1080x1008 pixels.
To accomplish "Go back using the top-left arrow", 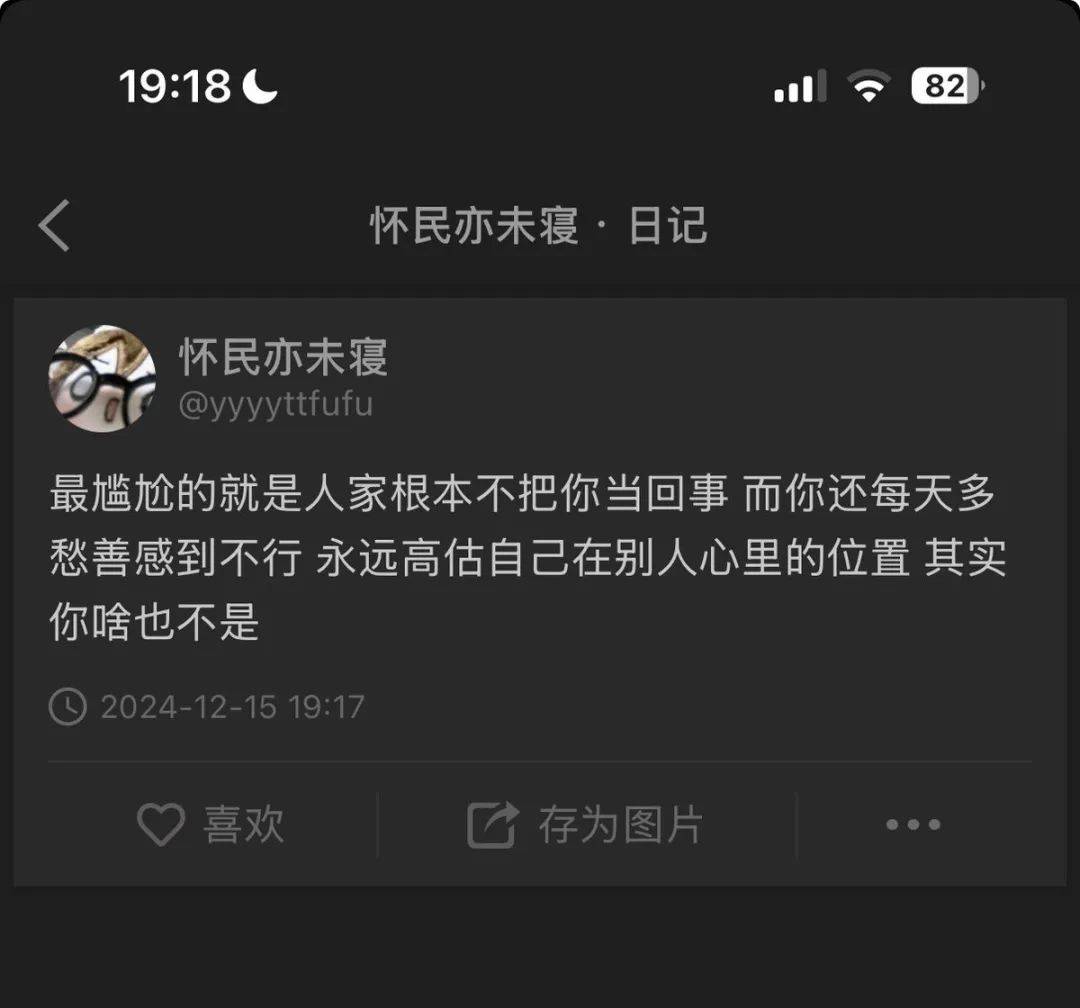I will click(55, 226).
